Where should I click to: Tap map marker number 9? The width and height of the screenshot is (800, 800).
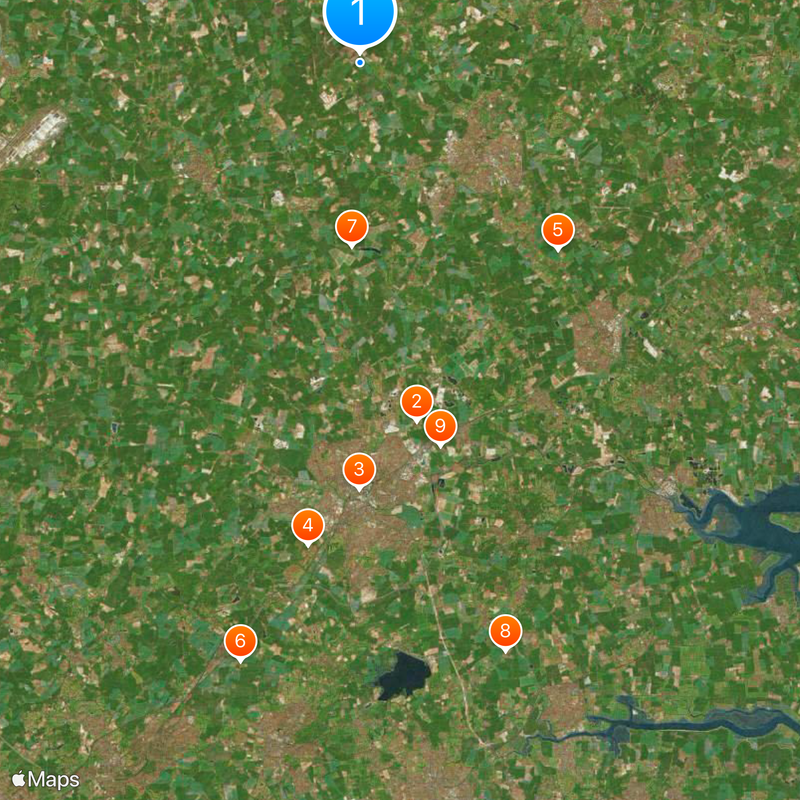440,426
